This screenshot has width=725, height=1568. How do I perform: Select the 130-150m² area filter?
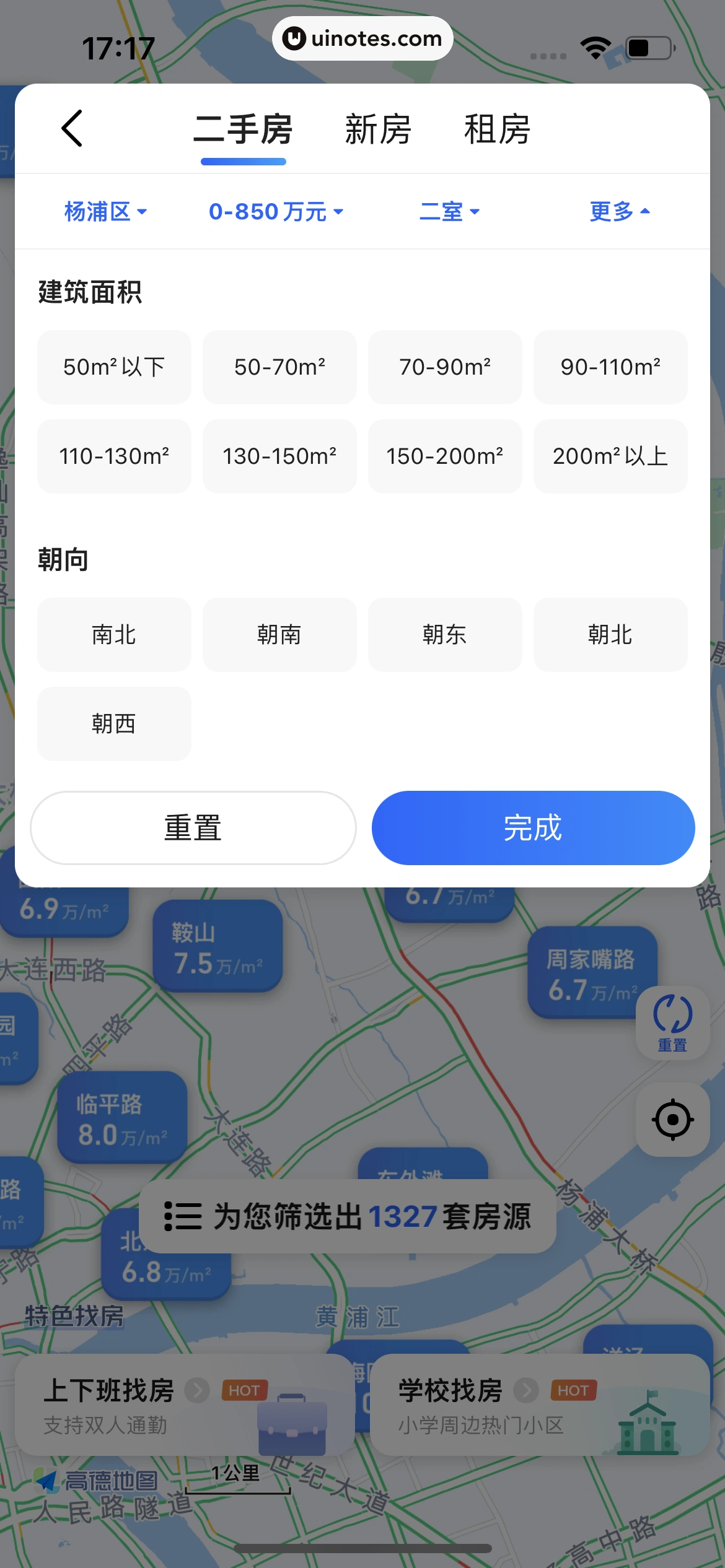click(x=279, y=456)
